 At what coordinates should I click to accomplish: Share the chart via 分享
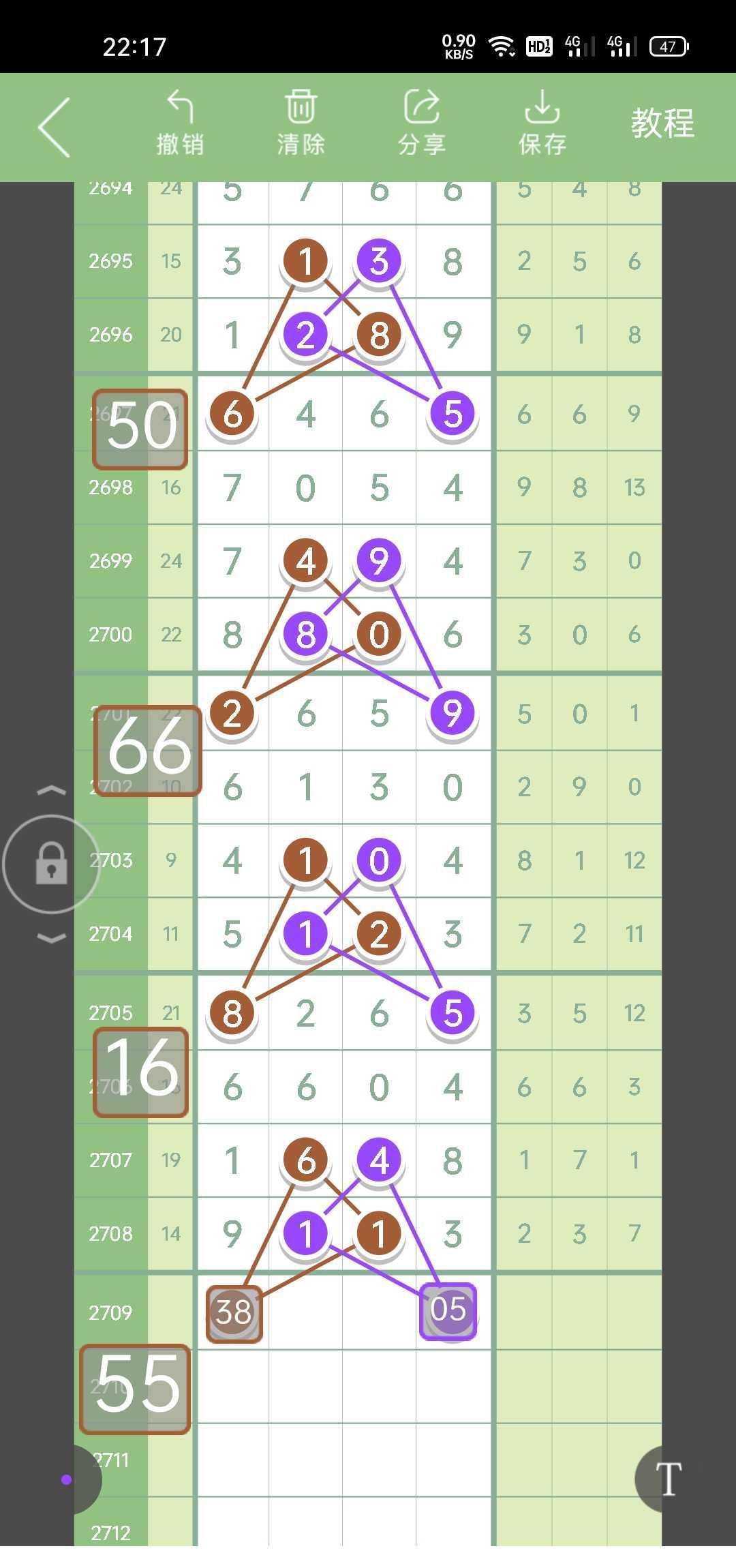422,123
